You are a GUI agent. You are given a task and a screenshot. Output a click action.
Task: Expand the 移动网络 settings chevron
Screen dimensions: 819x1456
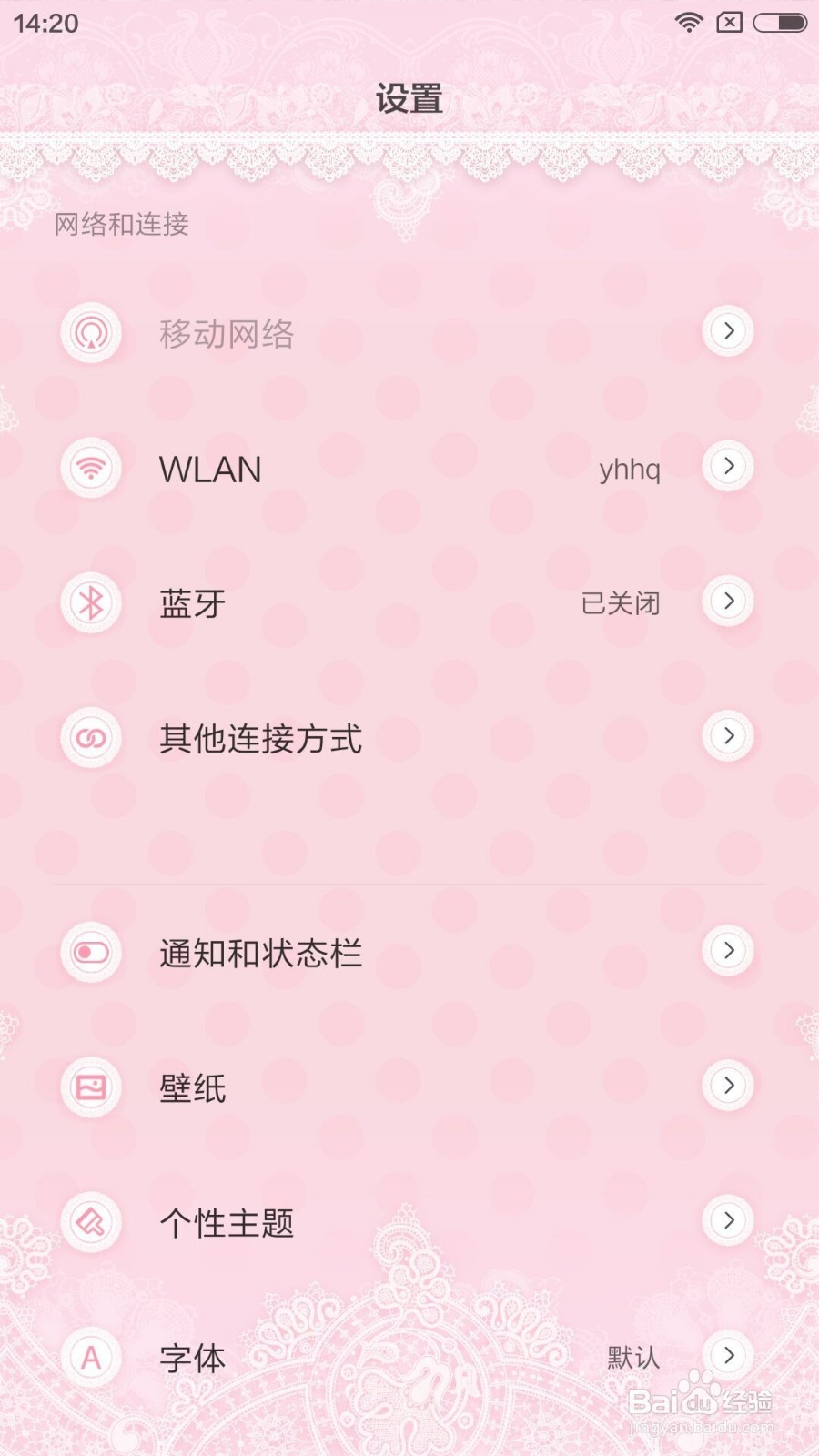[727, 331]
